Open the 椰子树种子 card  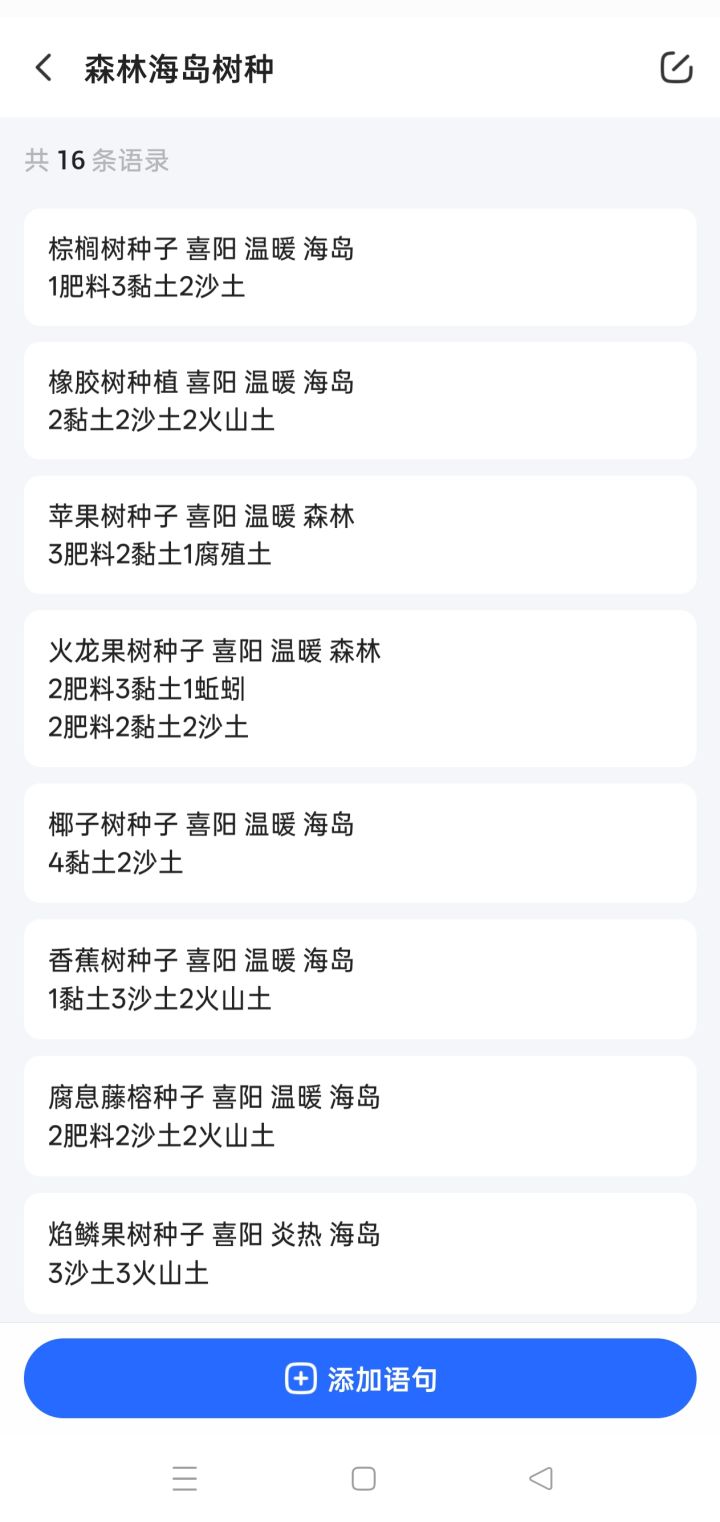(360, 841)
